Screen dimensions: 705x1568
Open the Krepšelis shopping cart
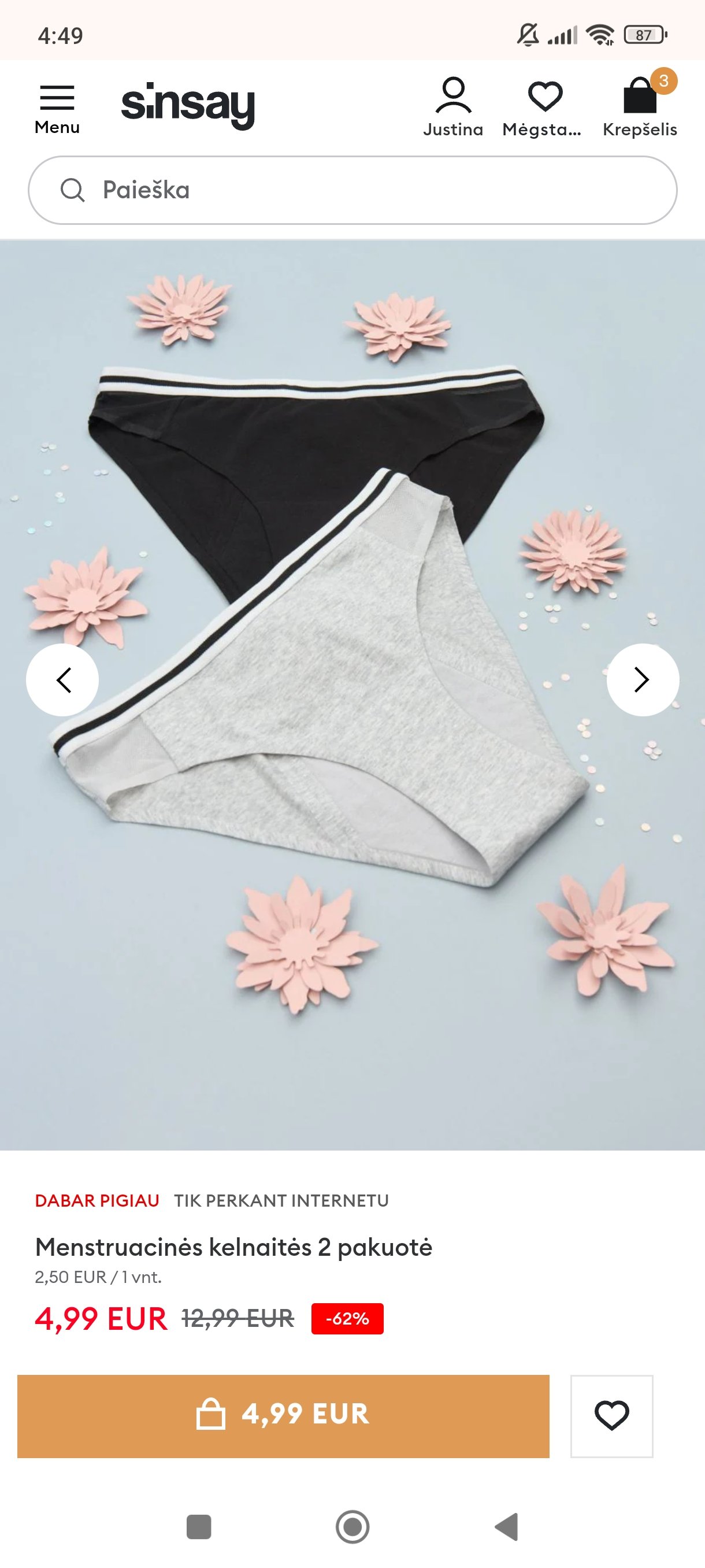tap(640, 108)
